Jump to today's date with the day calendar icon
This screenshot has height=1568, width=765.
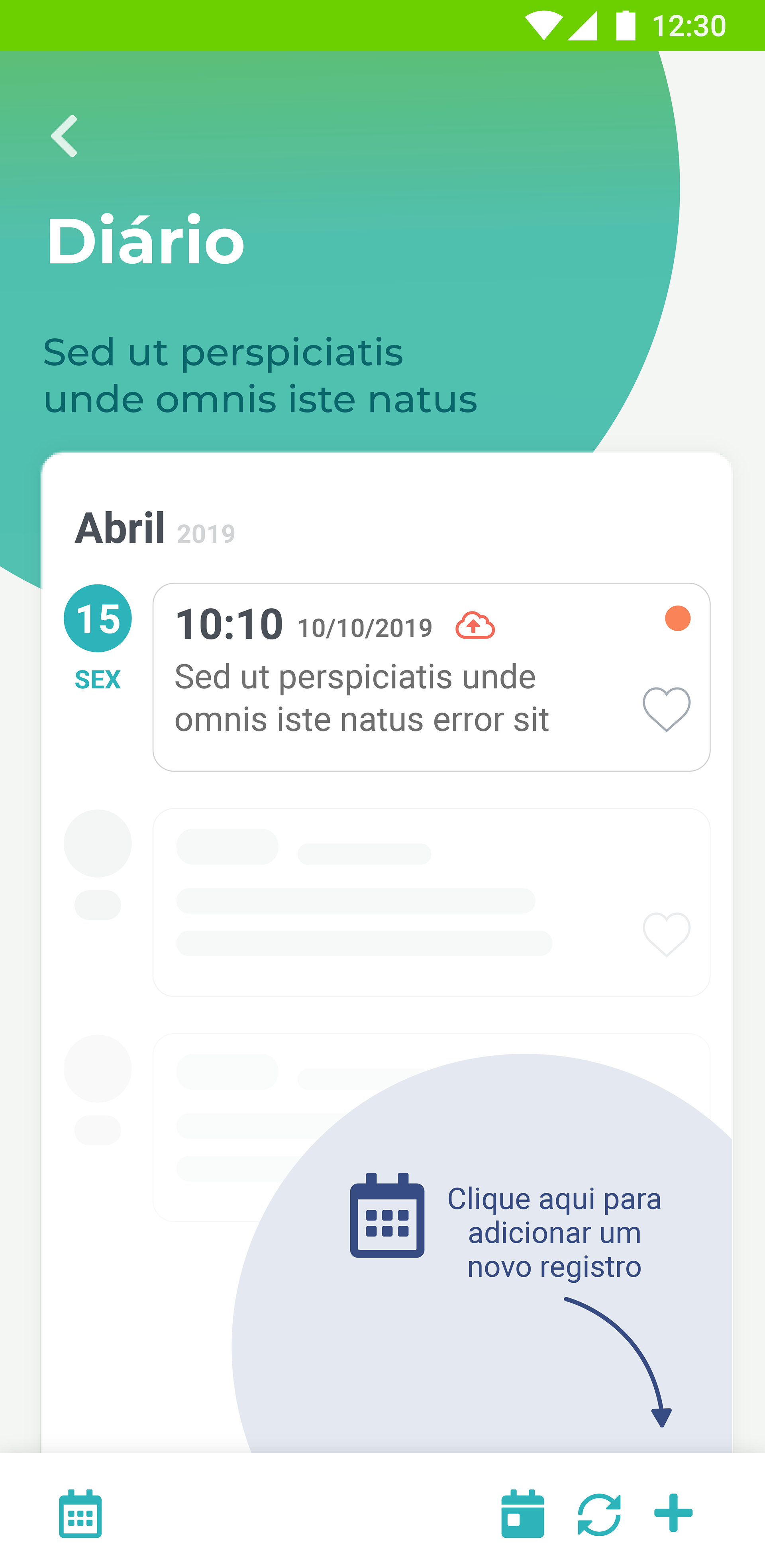pos(522,1514)
